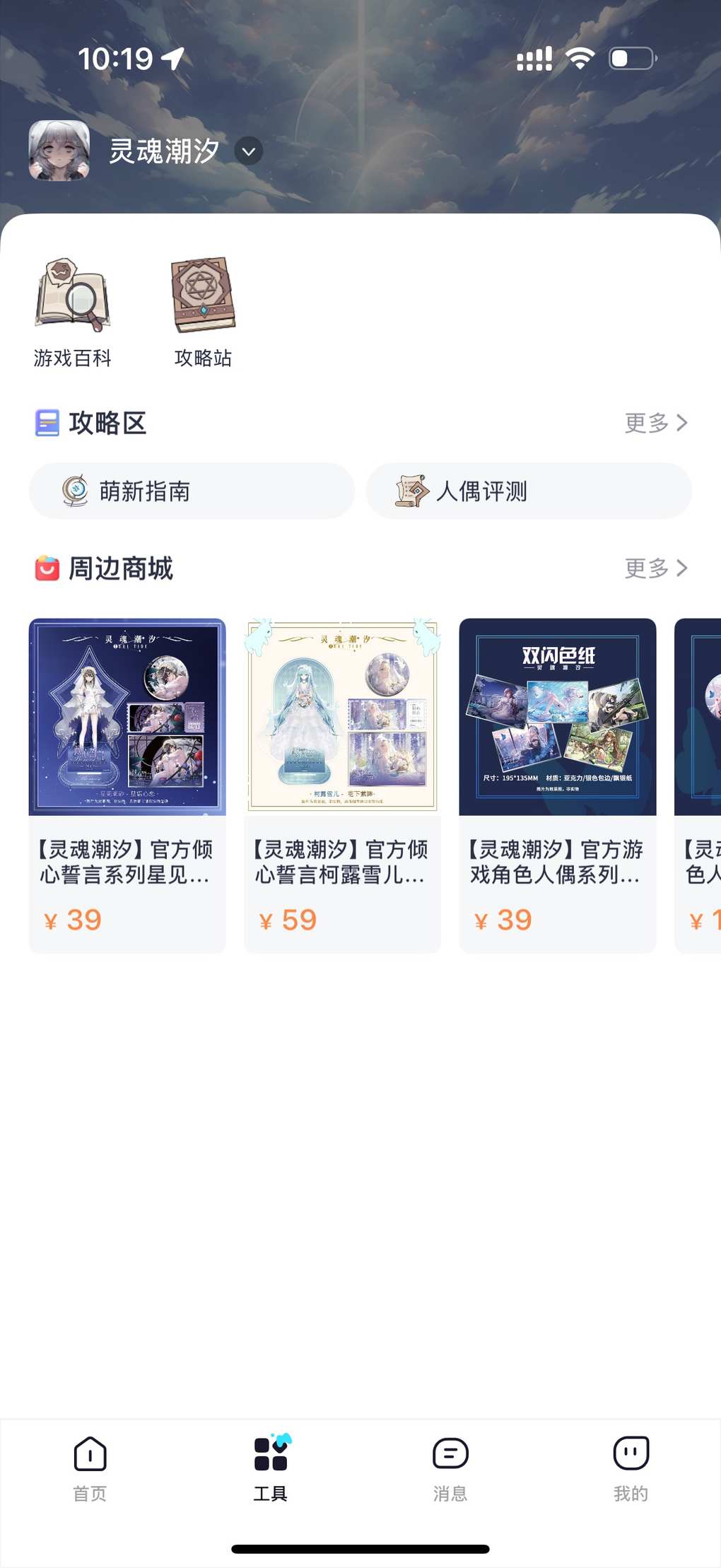View more in 攻略区 section

click(655, 423)
